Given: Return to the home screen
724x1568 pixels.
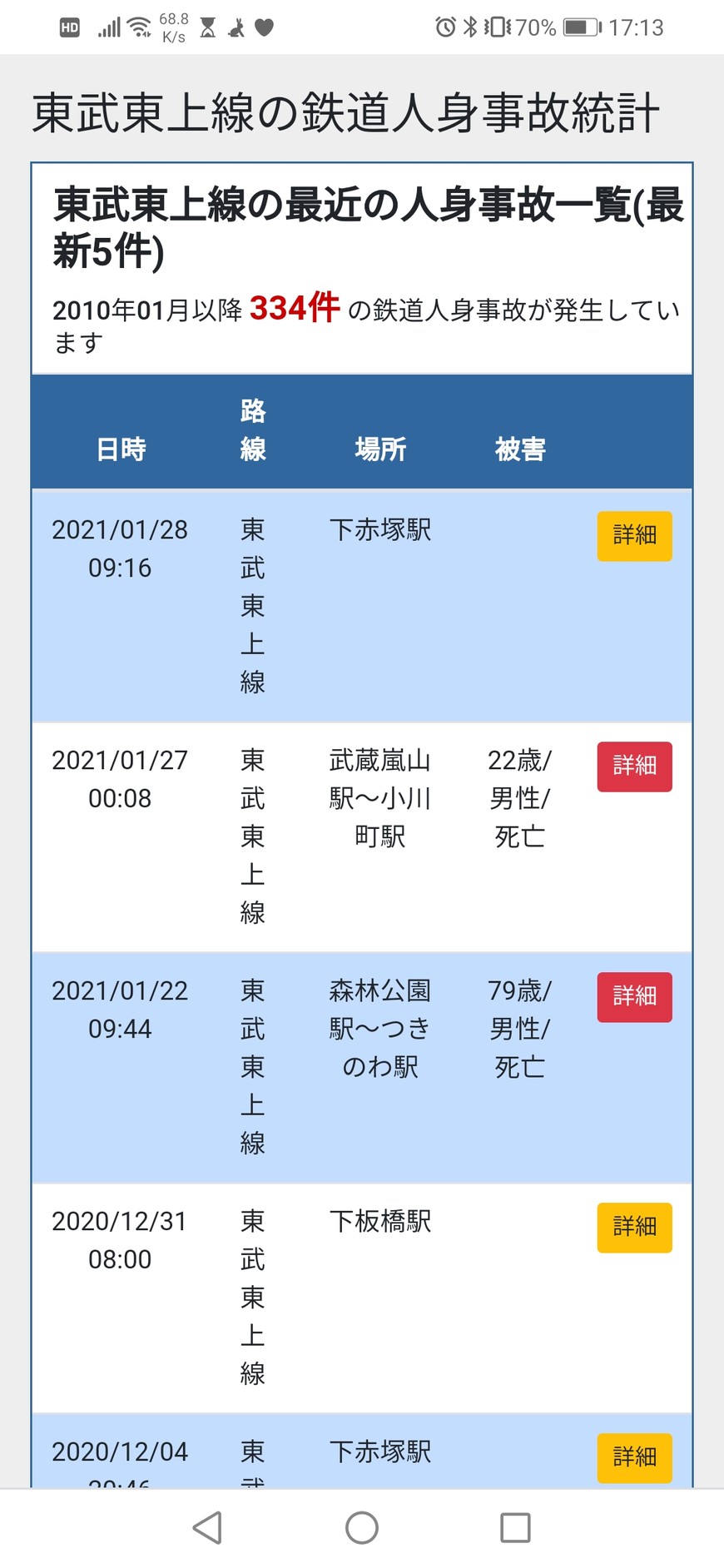Looking at the screenshot, I should [362, 1527].
